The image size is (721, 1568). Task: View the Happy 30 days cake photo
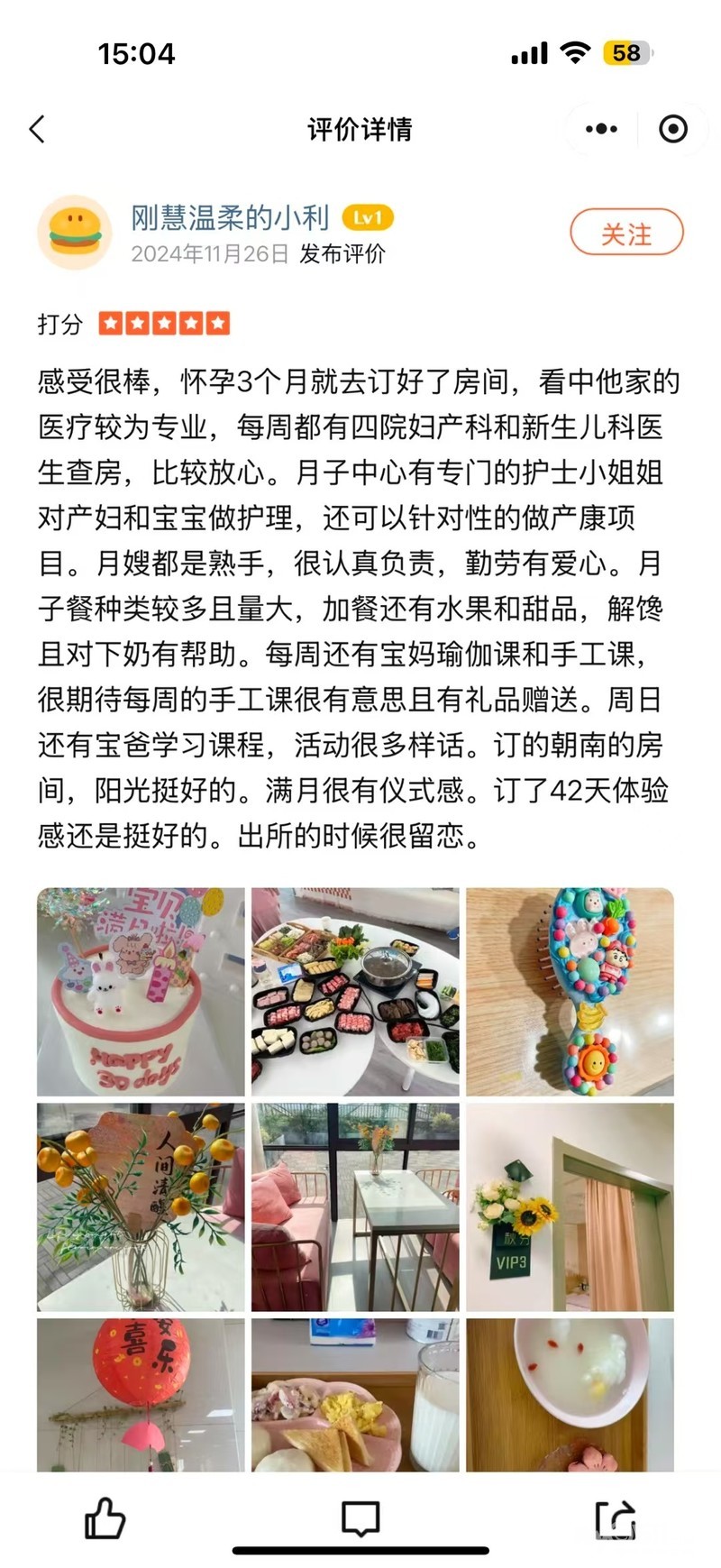141,991
